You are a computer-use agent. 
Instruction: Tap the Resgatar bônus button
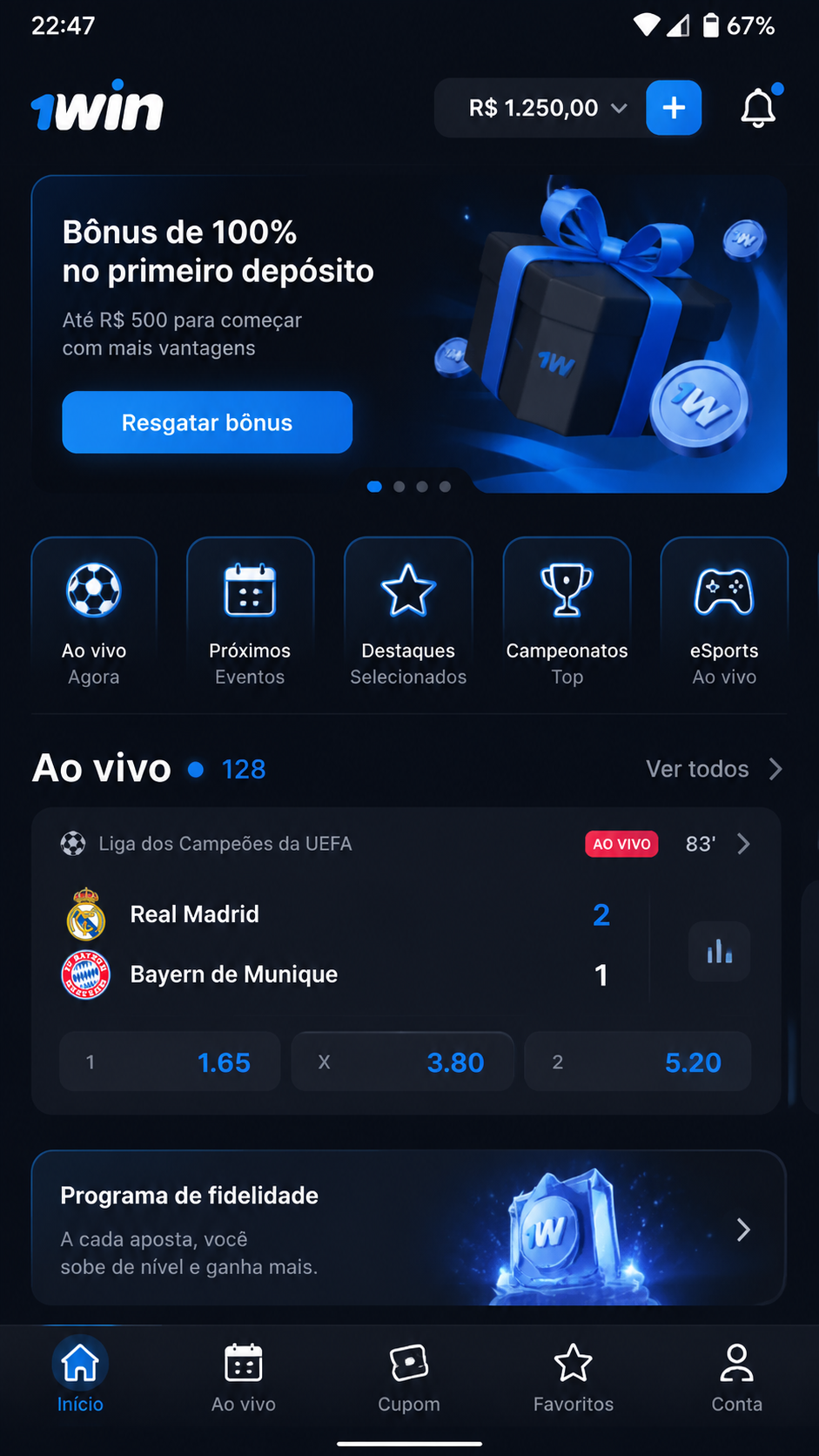207,422
